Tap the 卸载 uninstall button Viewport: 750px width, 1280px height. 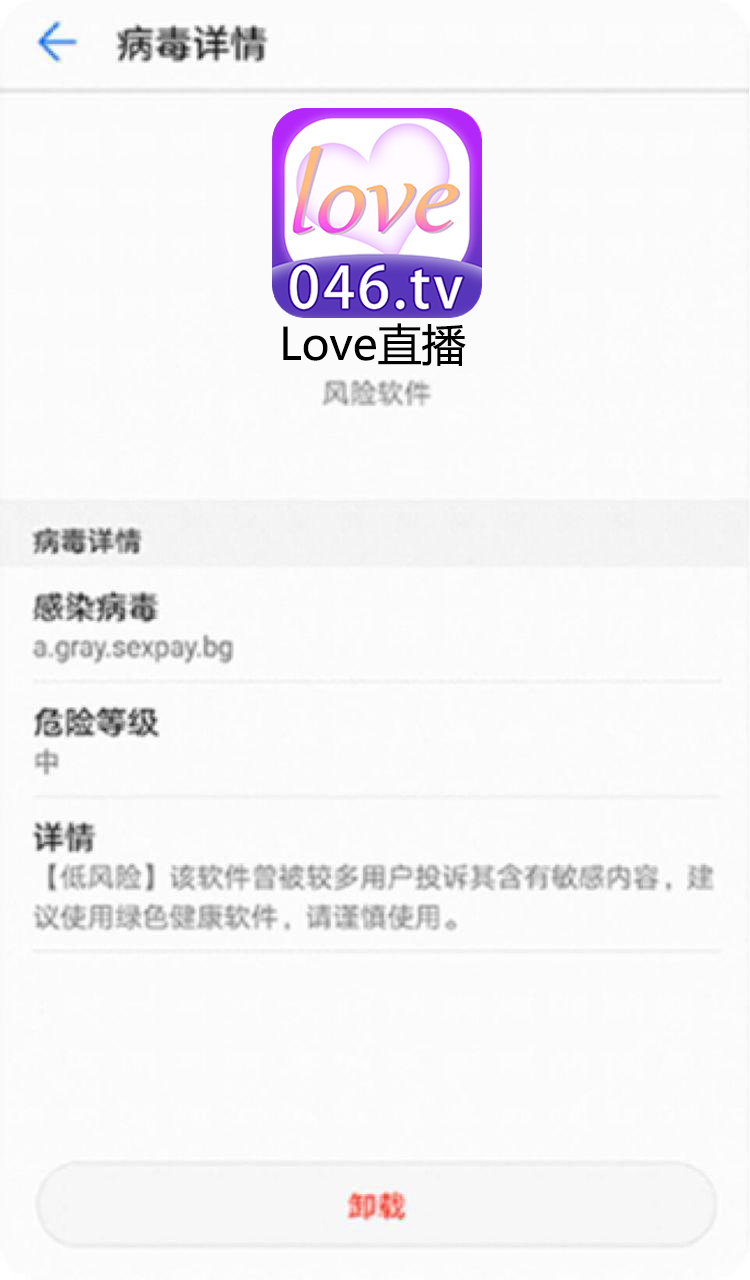click(376, 1205)
